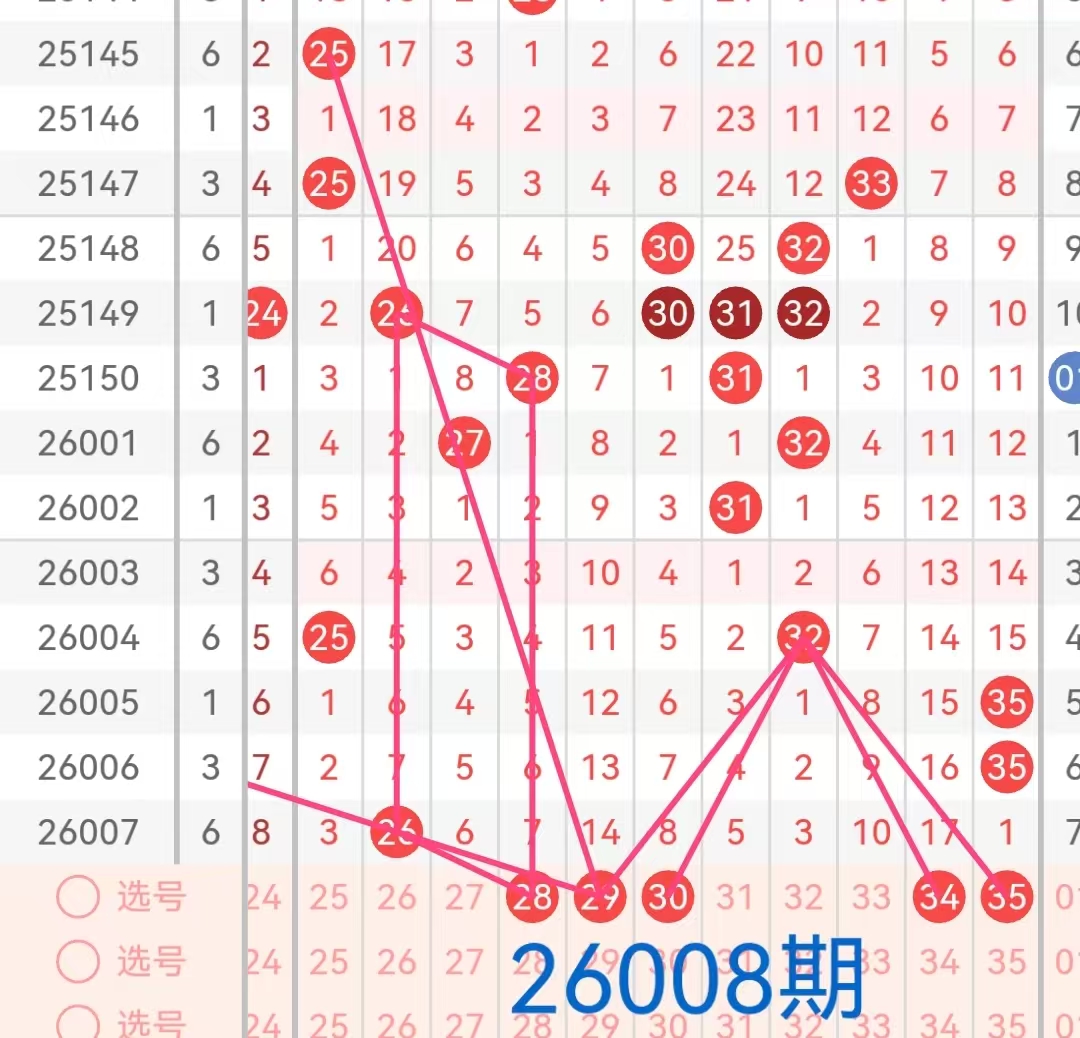Pick number 31 in the first 选号 row

(x=735, y=897)
